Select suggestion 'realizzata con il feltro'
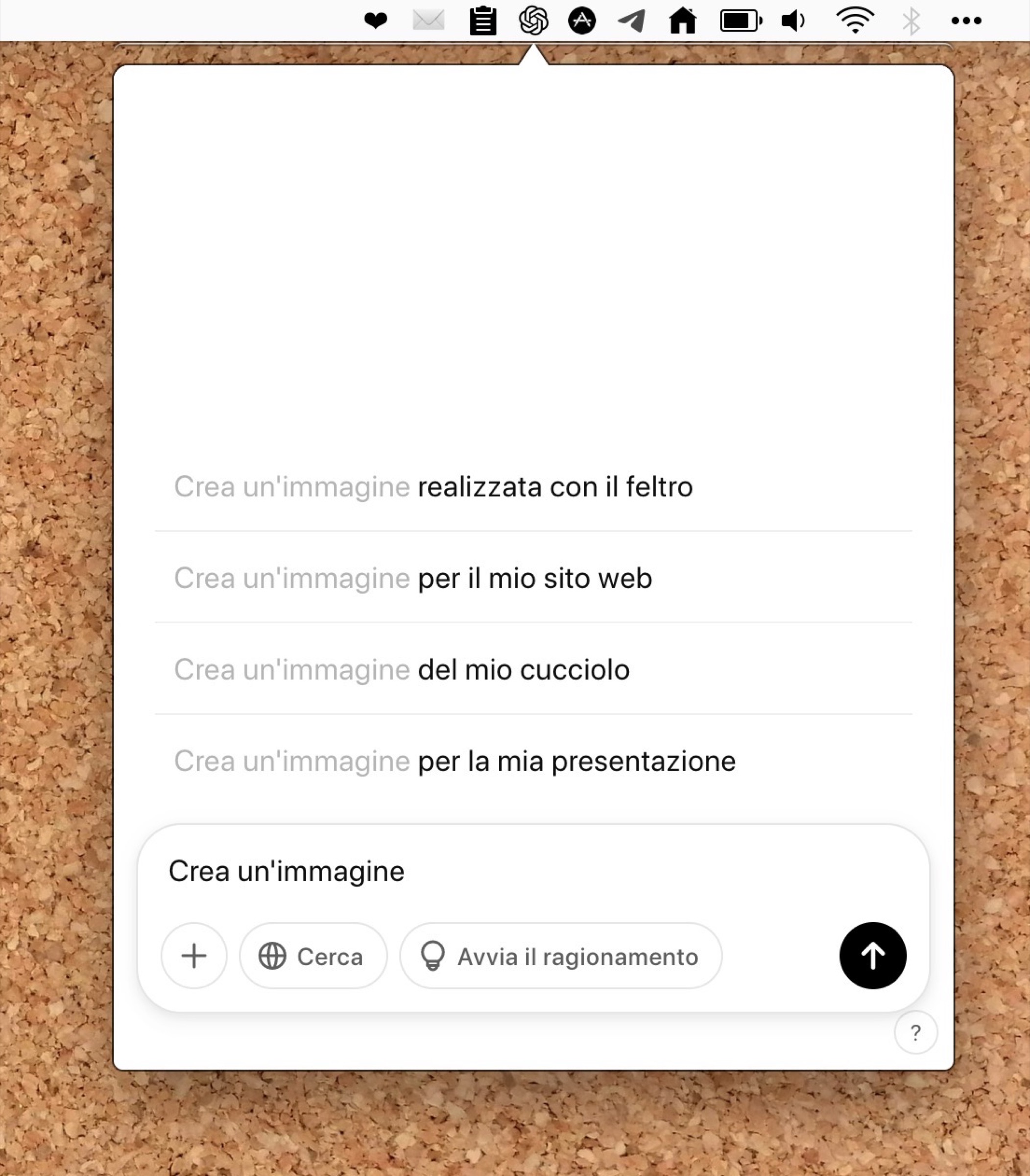The height and width of the screenshot is (1176, 1030). [x=433, y=487]
